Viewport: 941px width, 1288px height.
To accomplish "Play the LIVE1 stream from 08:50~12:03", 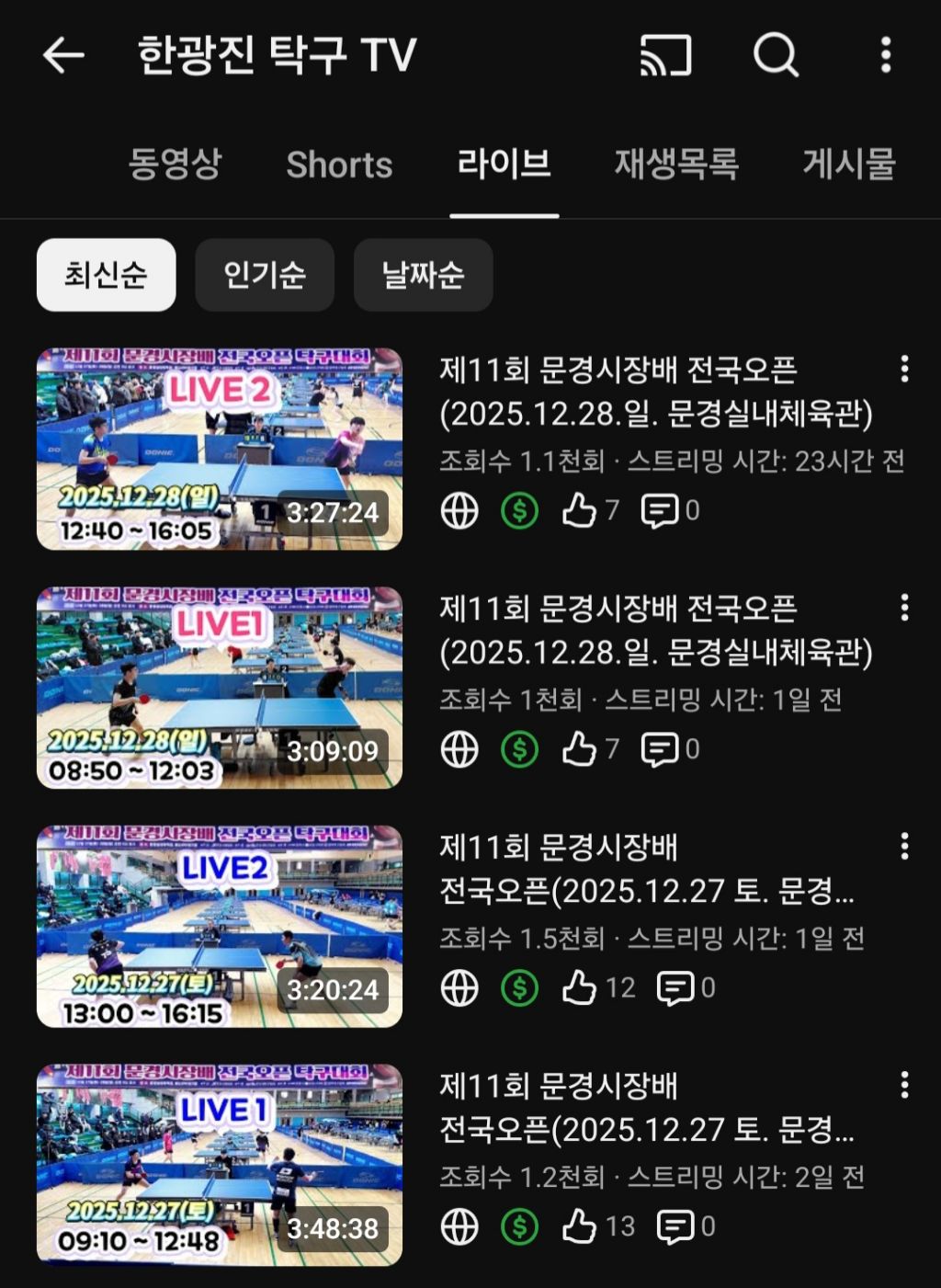I will [220, 688].
